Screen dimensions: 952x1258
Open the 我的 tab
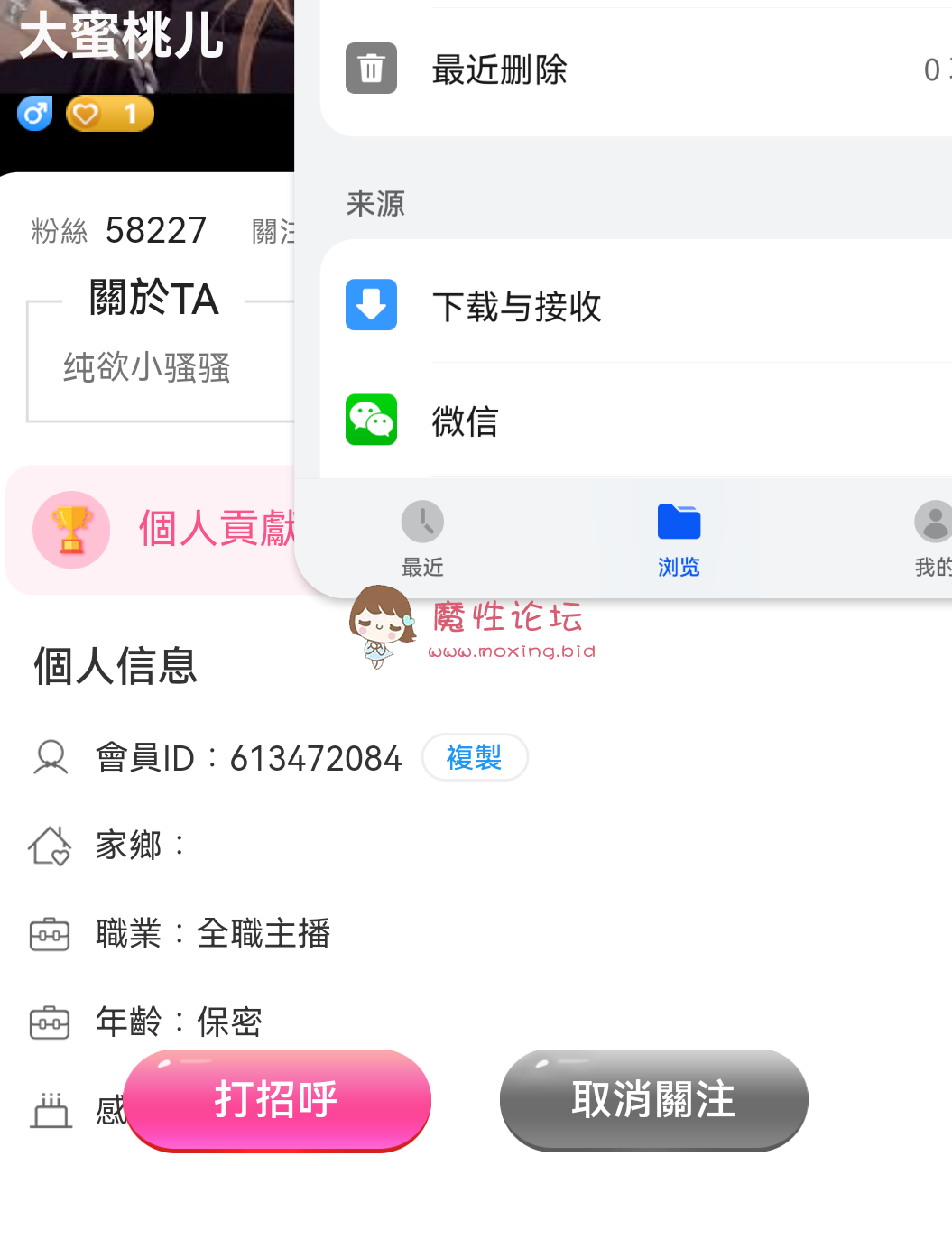[932, 540]
